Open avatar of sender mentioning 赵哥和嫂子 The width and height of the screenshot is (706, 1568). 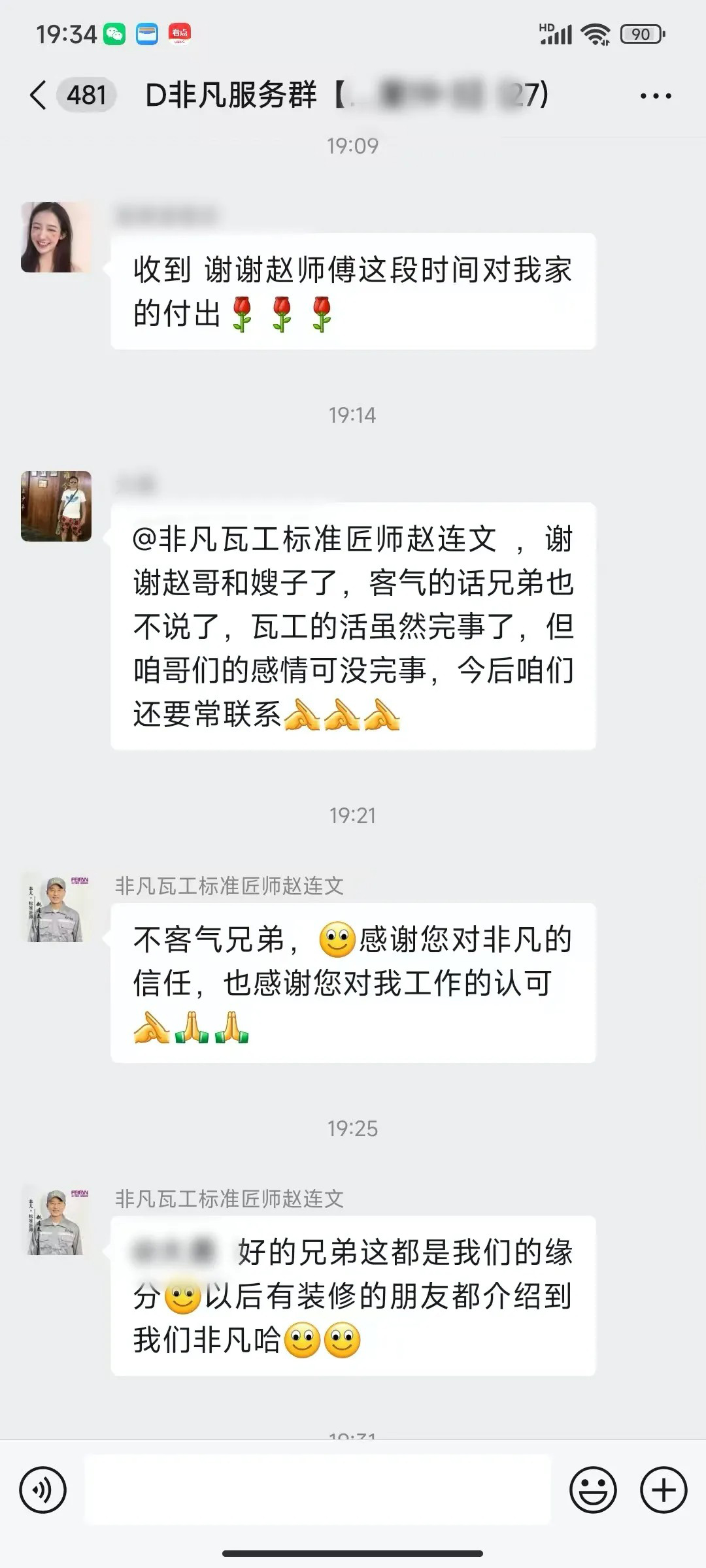[56, 506]
